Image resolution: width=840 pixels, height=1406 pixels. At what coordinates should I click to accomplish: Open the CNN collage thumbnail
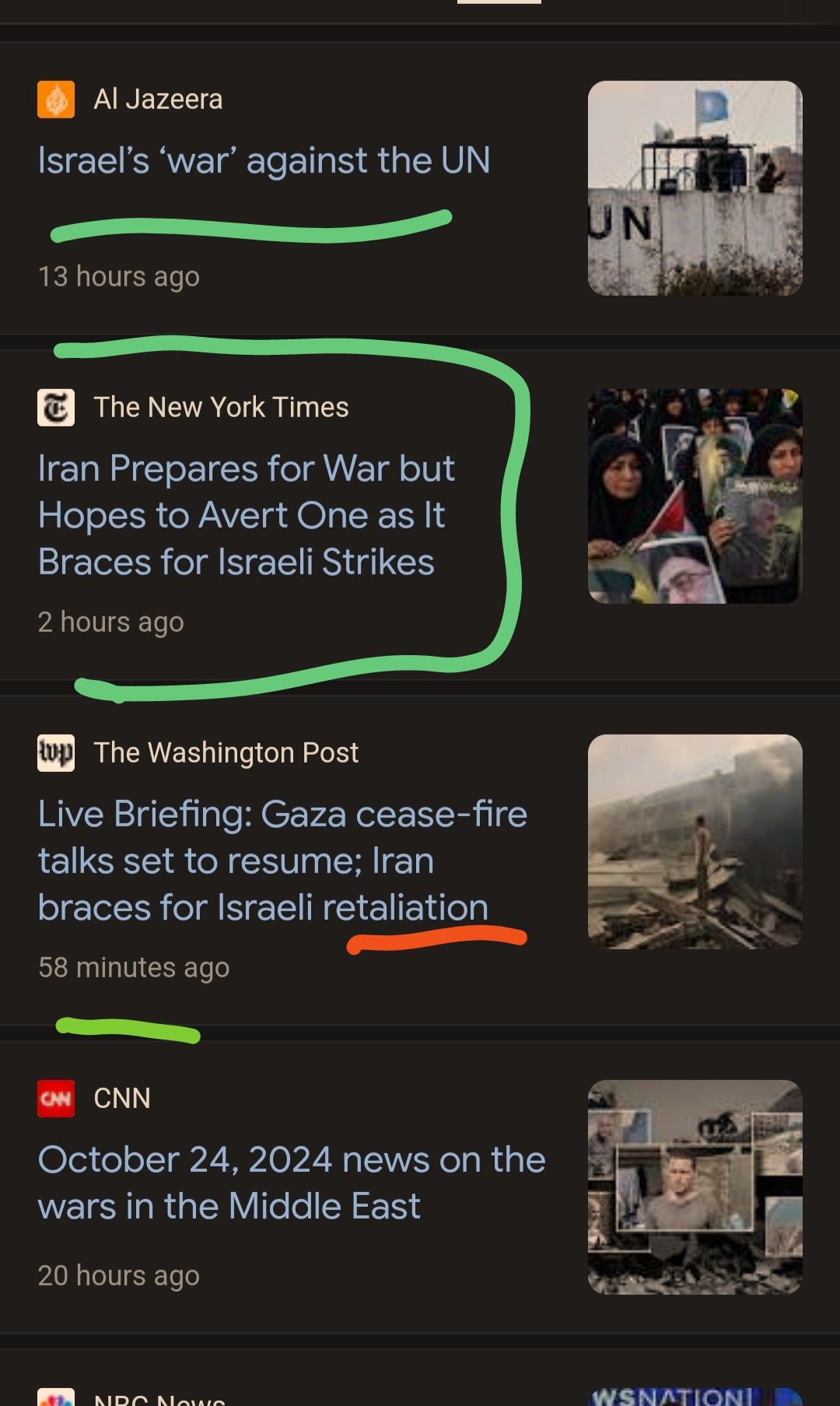(x=695, y=1187)
